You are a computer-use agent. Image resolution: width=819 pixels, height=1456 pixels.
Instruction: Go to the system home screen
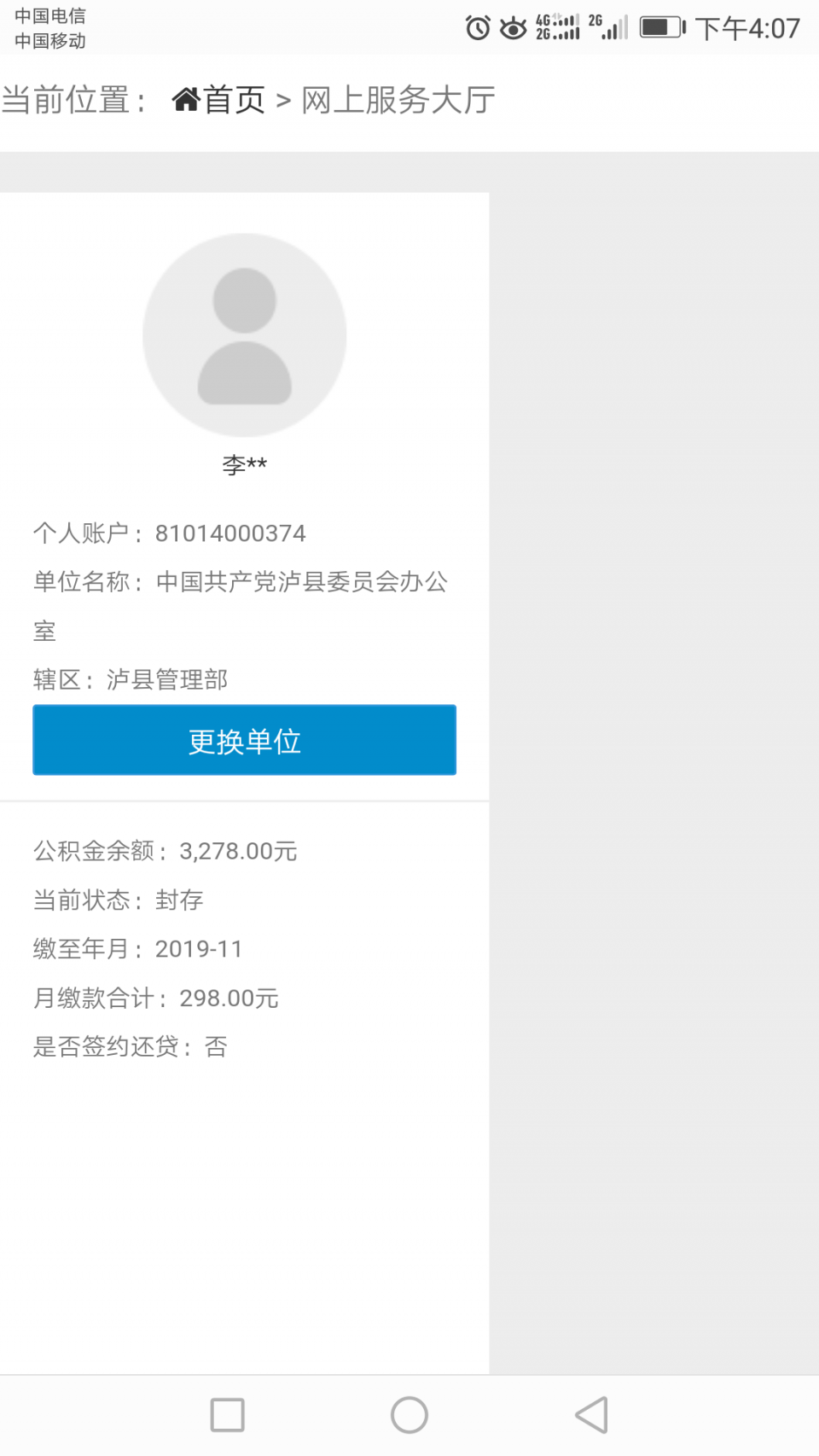409,1414
